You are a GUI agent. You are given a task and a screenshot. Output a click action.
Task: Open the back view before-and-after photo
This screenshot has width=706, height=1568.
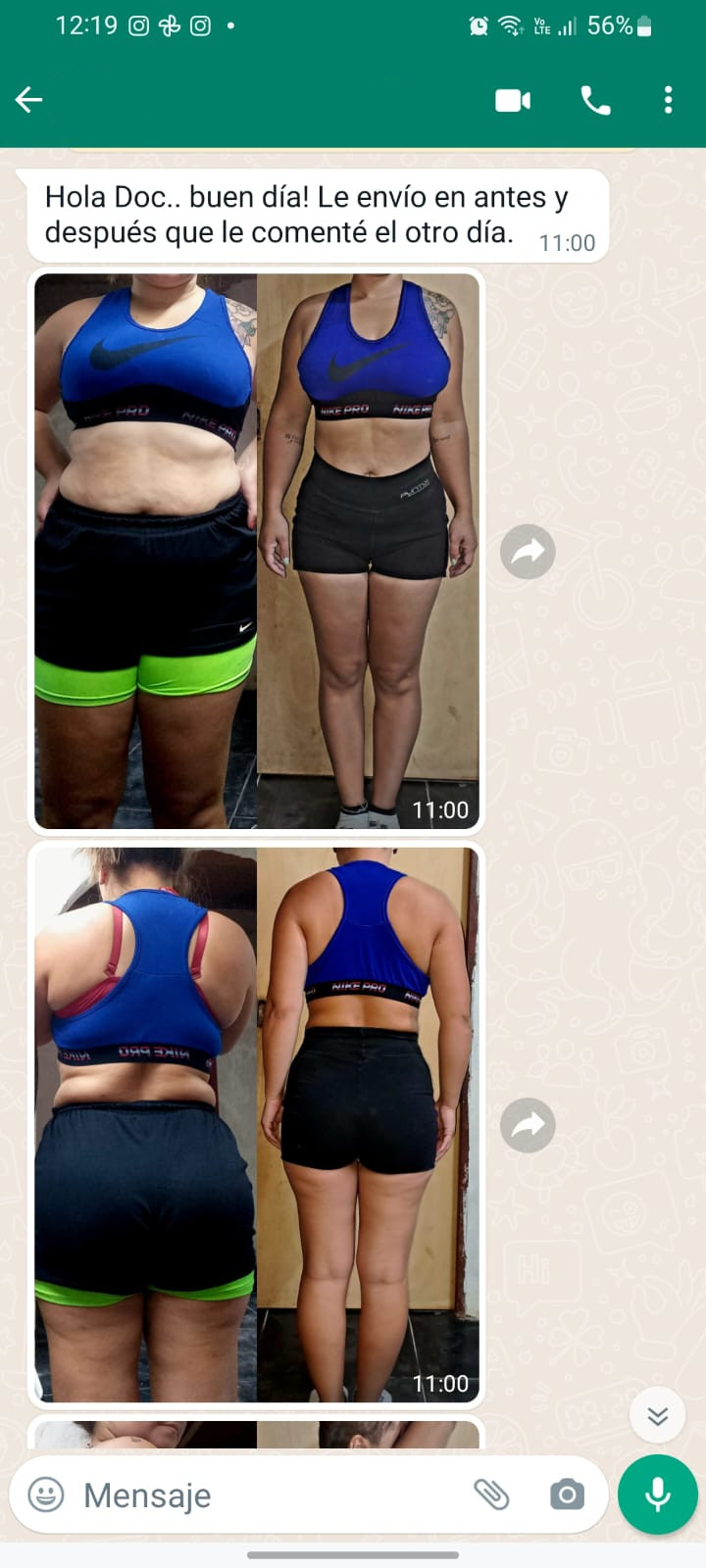(257, 1124)
